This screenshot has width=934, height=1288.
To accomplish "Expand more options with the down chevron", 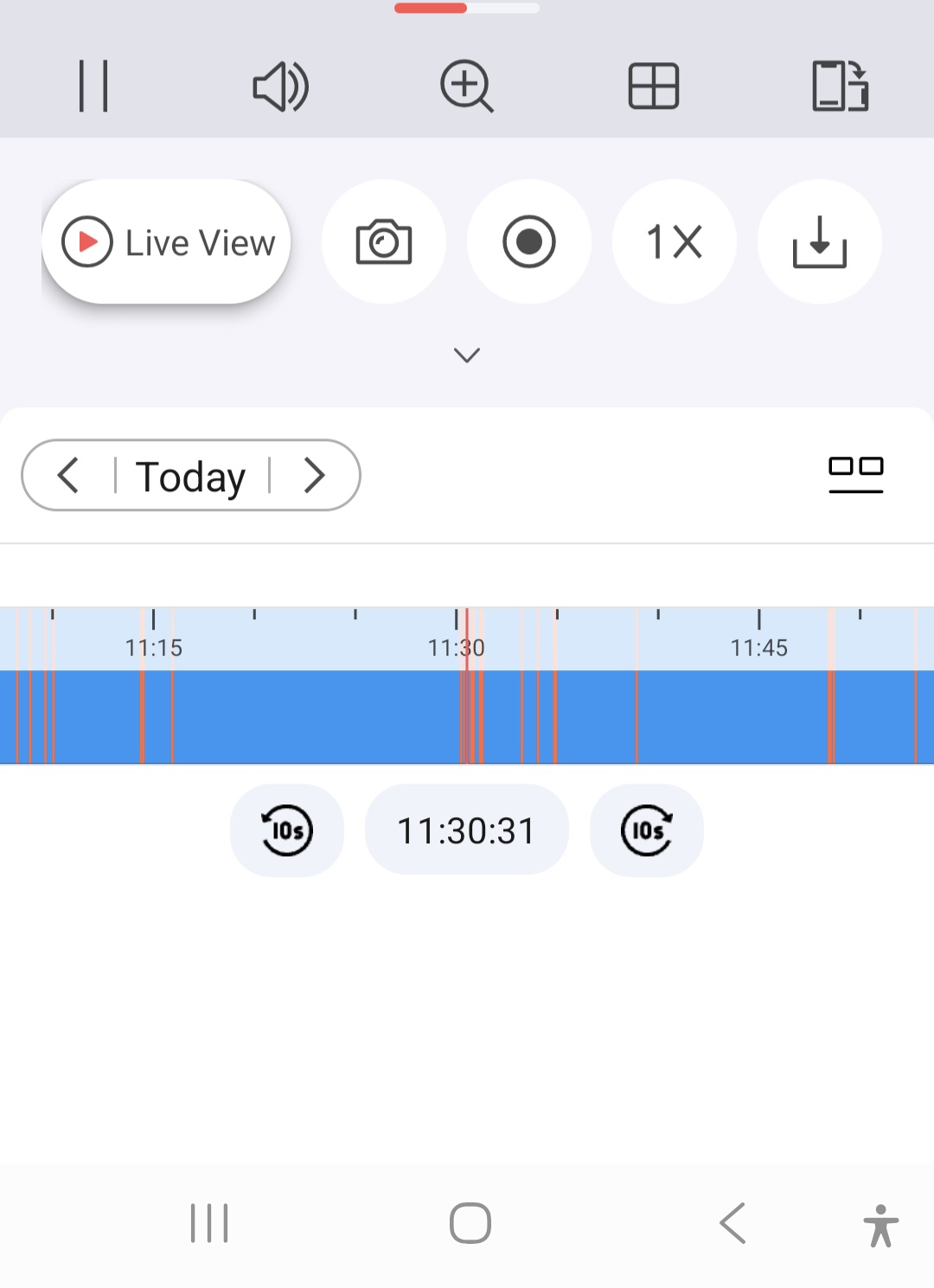I will pyautogui.click(x=467, y=356).
